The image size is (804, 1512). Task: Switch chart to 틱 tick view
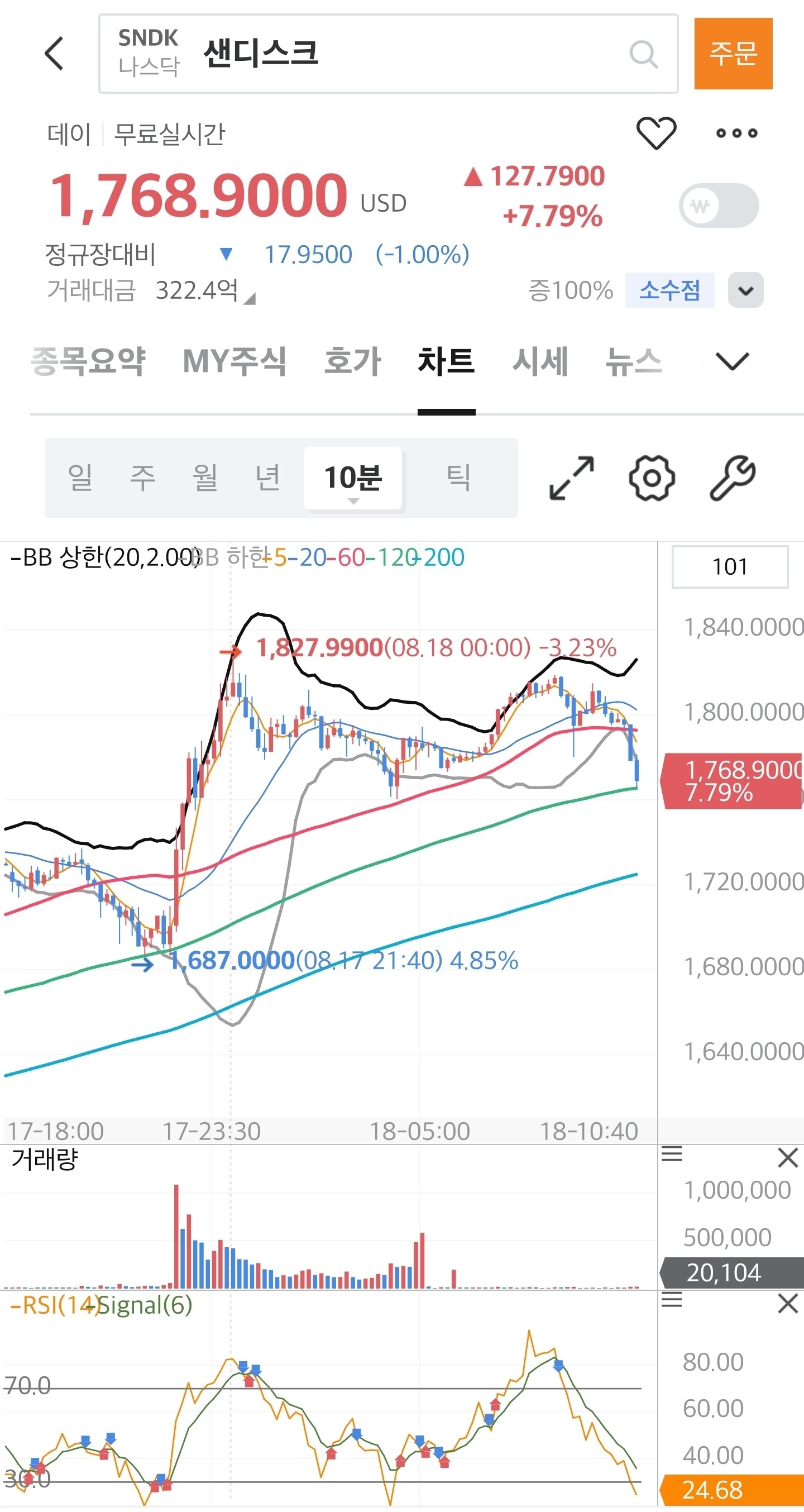coord(458,477)
